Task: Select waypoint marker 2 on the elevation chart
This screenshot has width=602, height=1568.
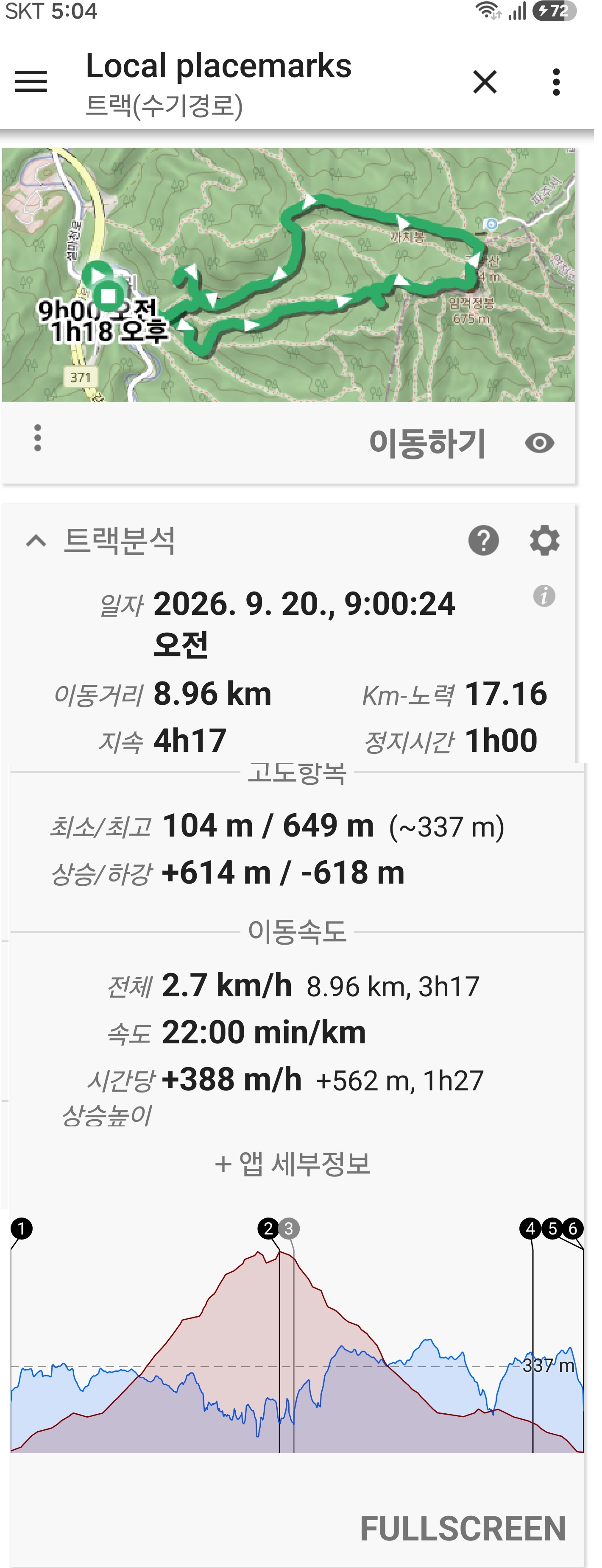Action: [268, 1229]
